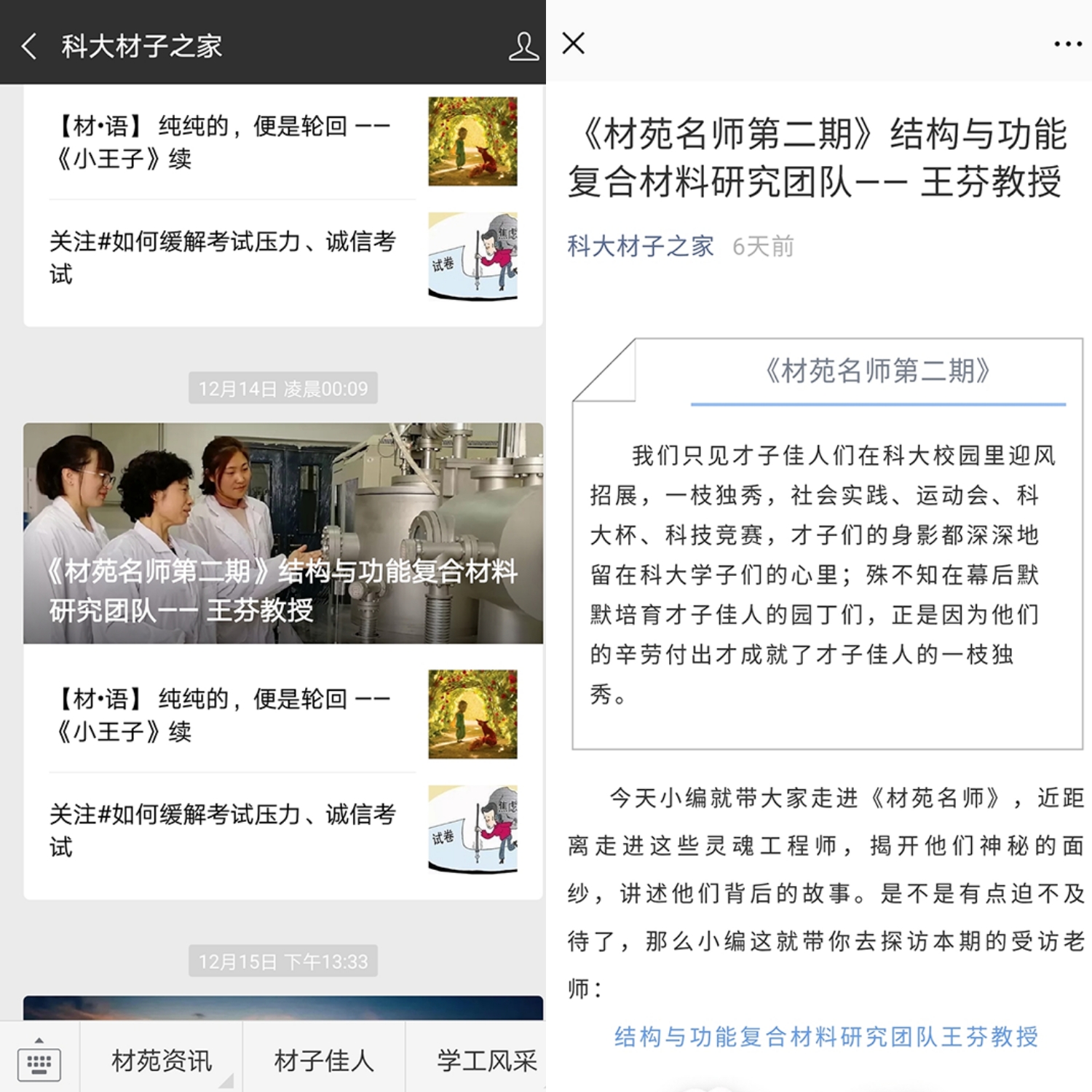Close the article page
Viewport: 1092px width, 1092px height.
point(574,44)
